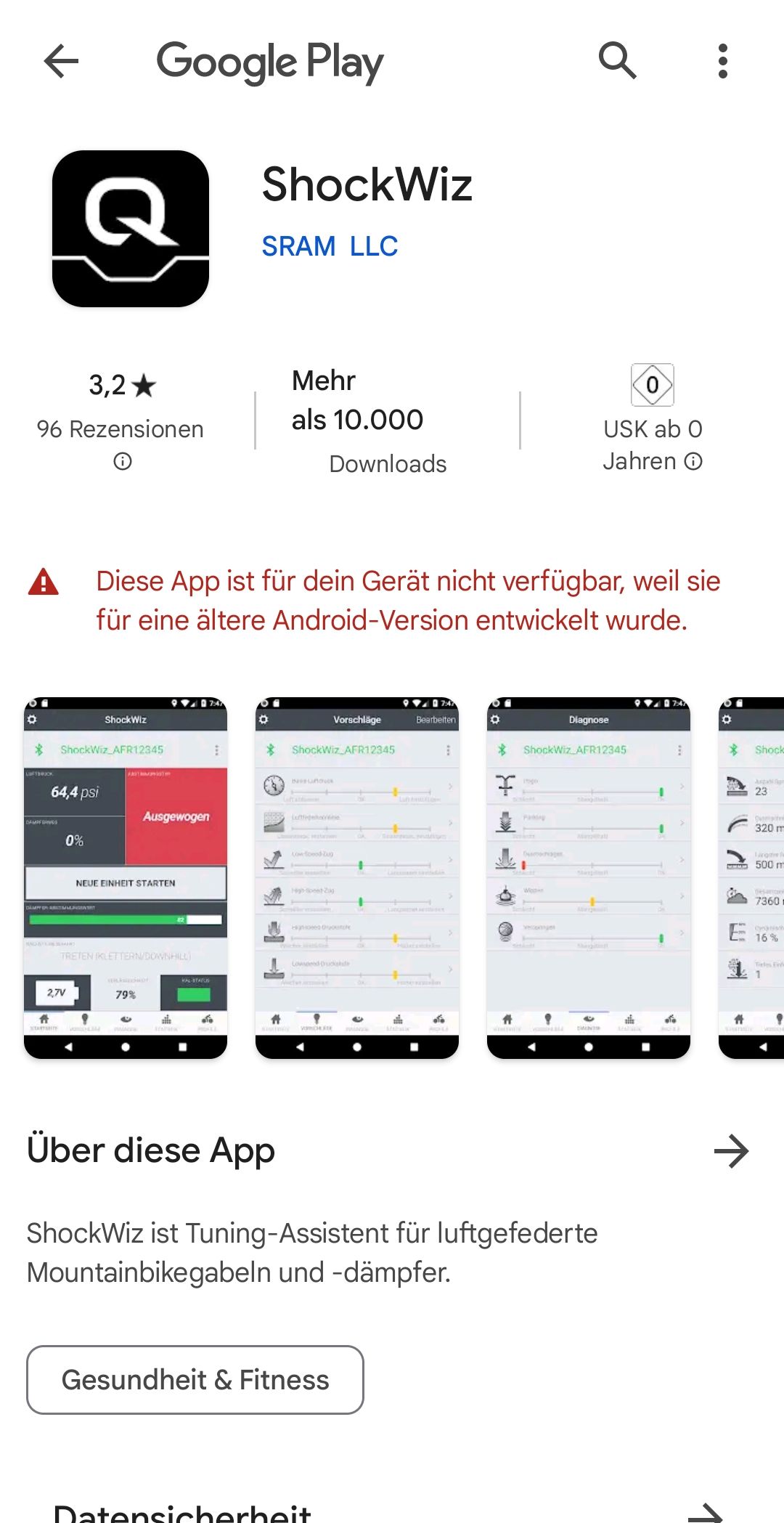Open Google Play search
This screenshot has height=1523, width=784.
coord(617,61)
